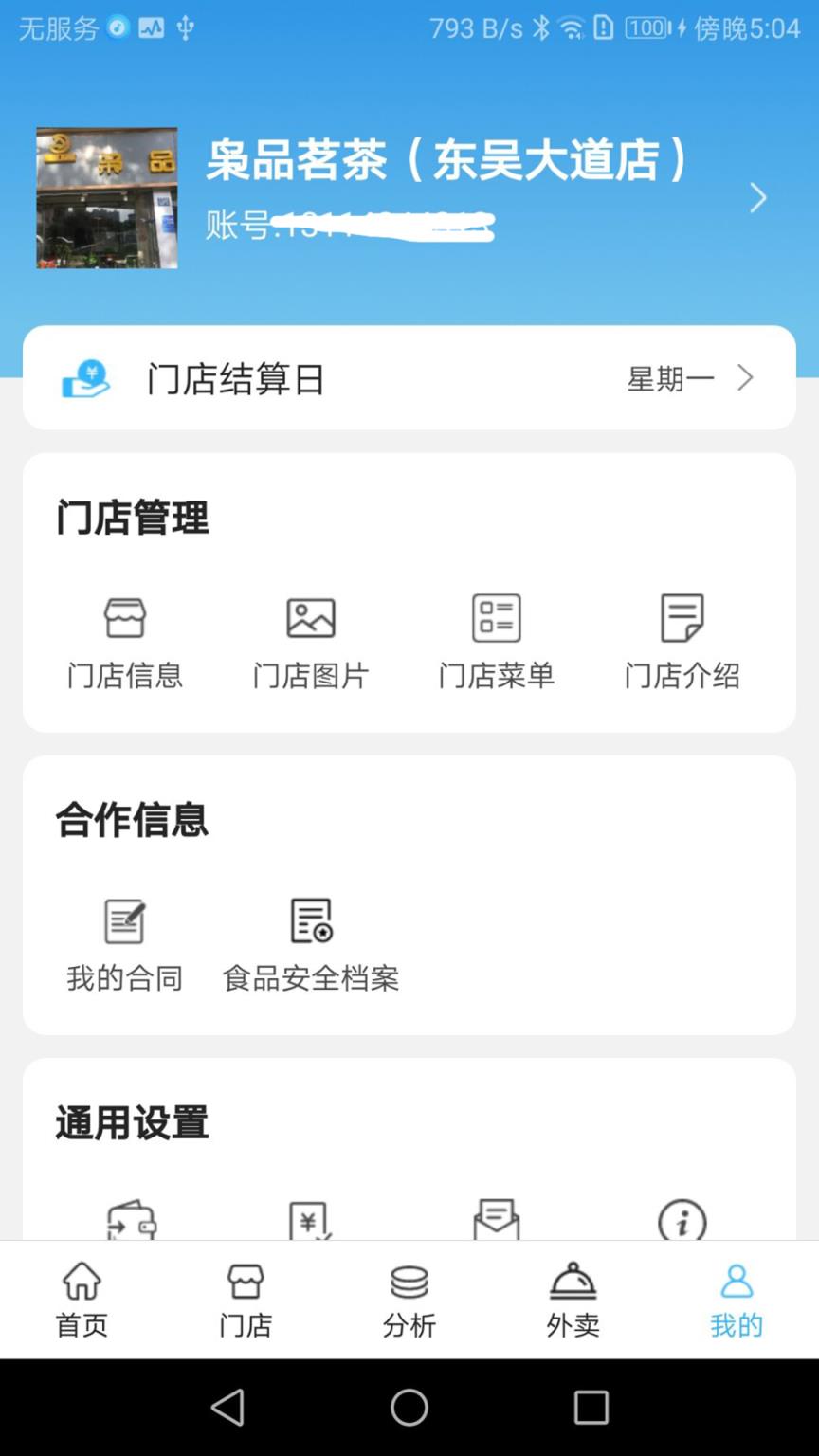The height and width of the screenshot is (1456, 819).
Task: Select the 门店 tab
Action: (x=246, y=1299)
